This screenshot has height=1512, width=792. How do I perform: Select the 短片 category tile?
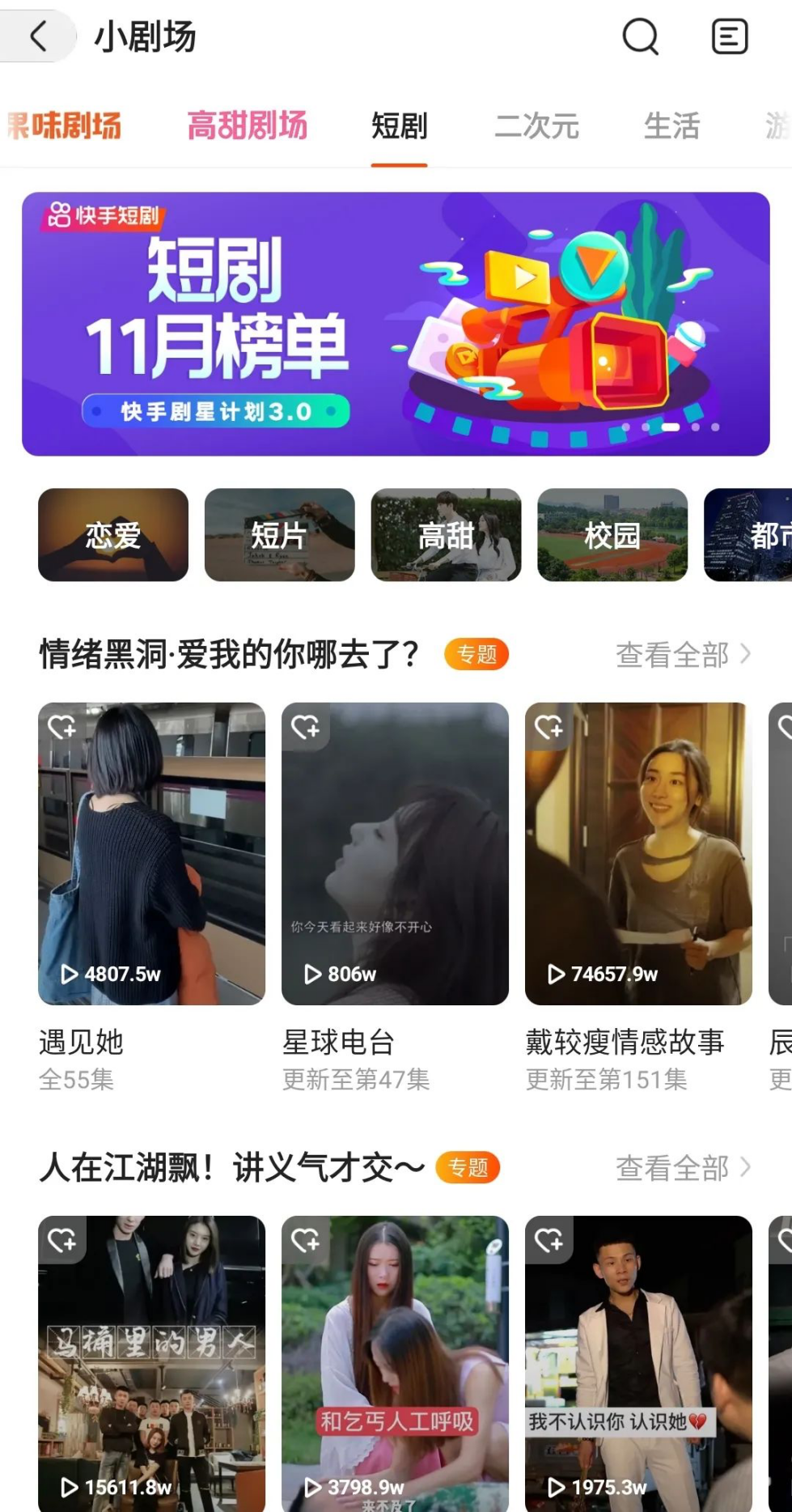point(279,535)
